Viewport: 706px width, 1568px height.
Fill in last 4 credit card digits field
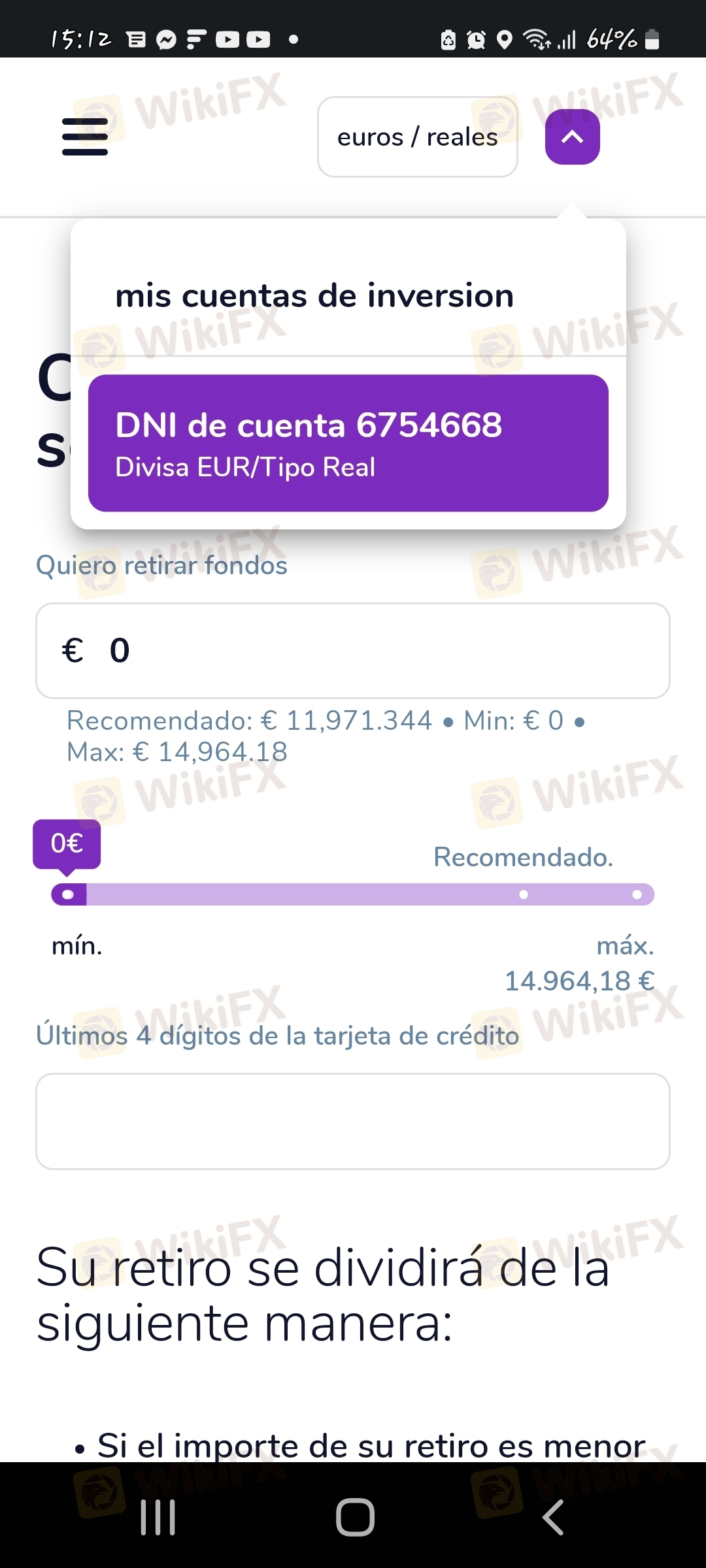point(353,1121)
